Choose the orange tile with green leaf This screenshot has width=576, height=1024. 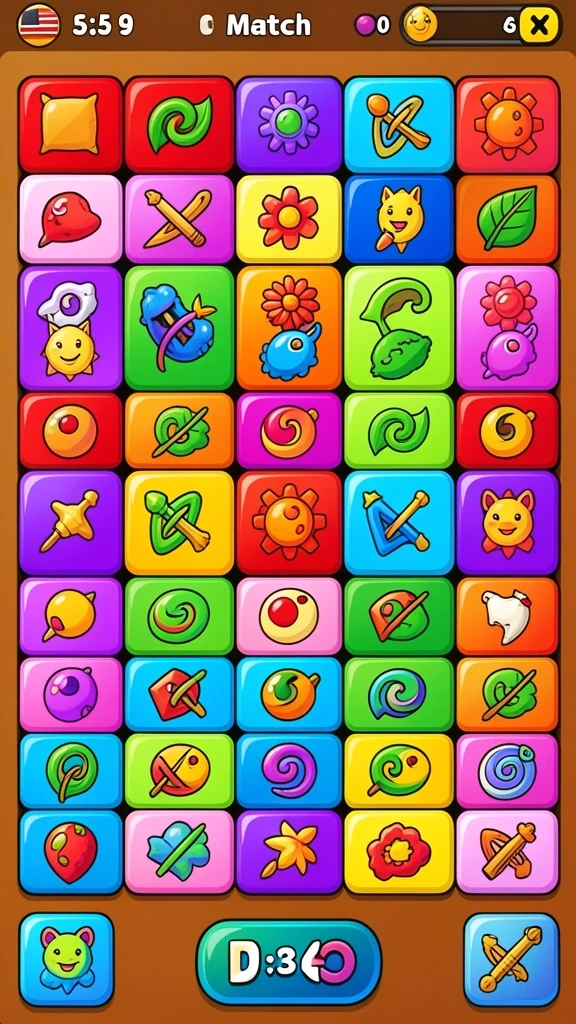[507, 219]
